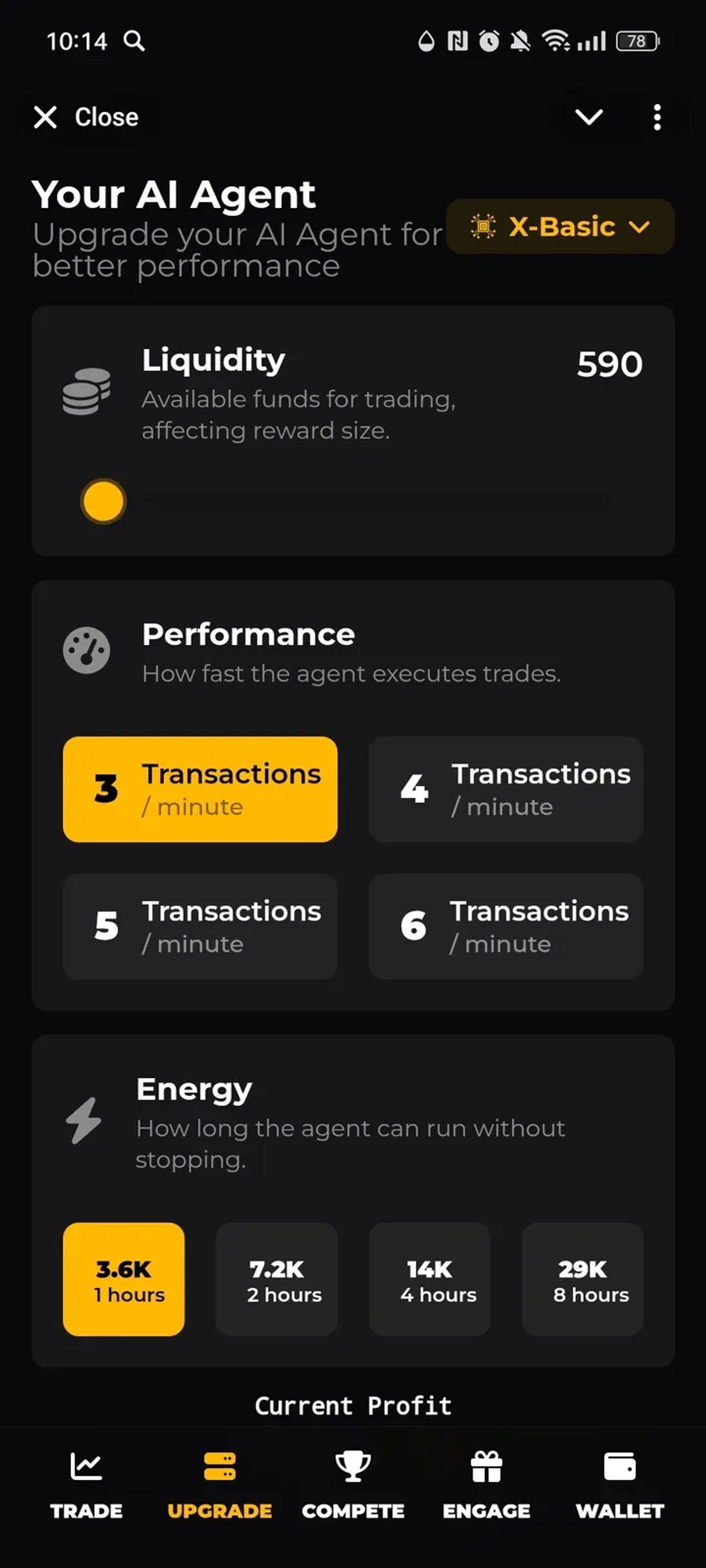
Task: Close the AI Agent mini app
Action: (x=86, y=117)
